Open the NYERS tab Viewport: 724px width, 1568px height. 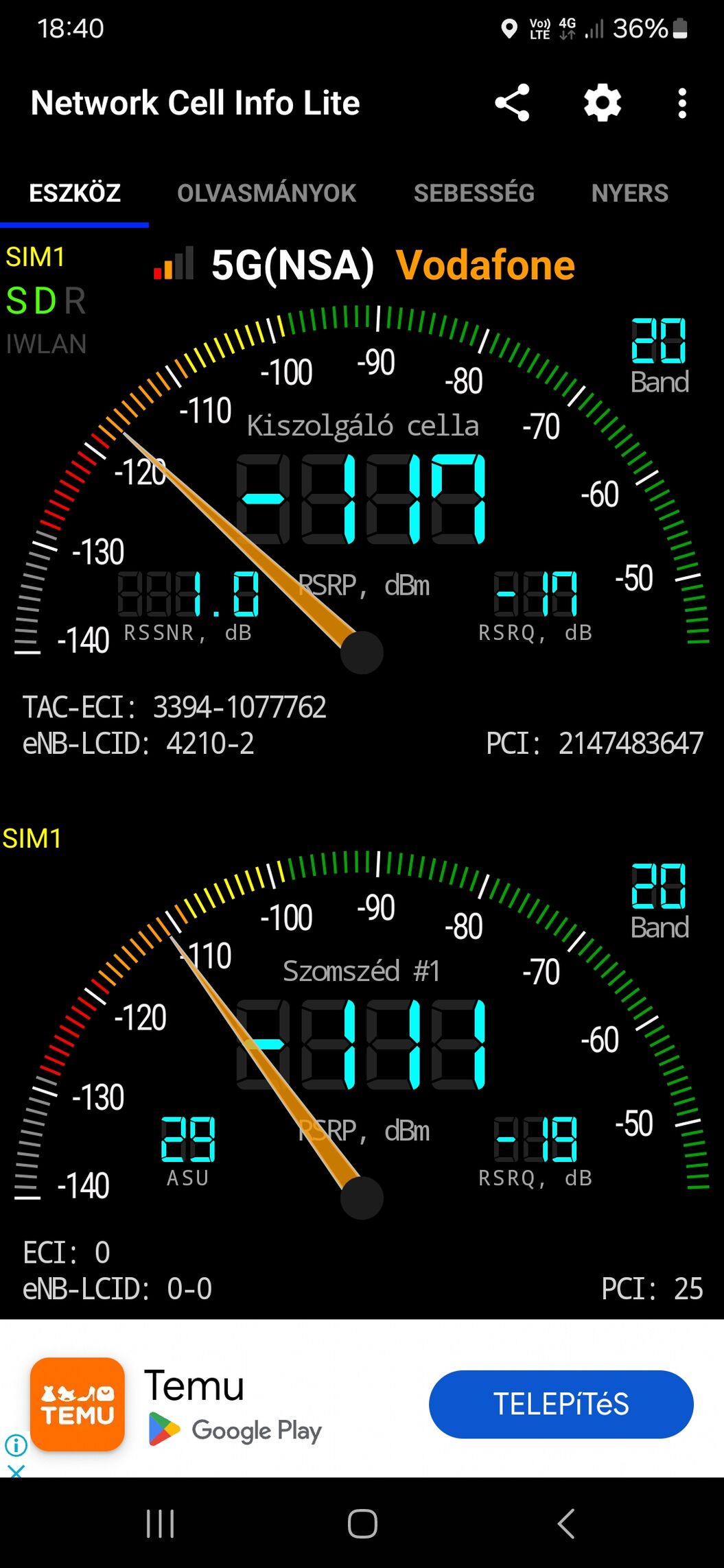pos(629,193)
